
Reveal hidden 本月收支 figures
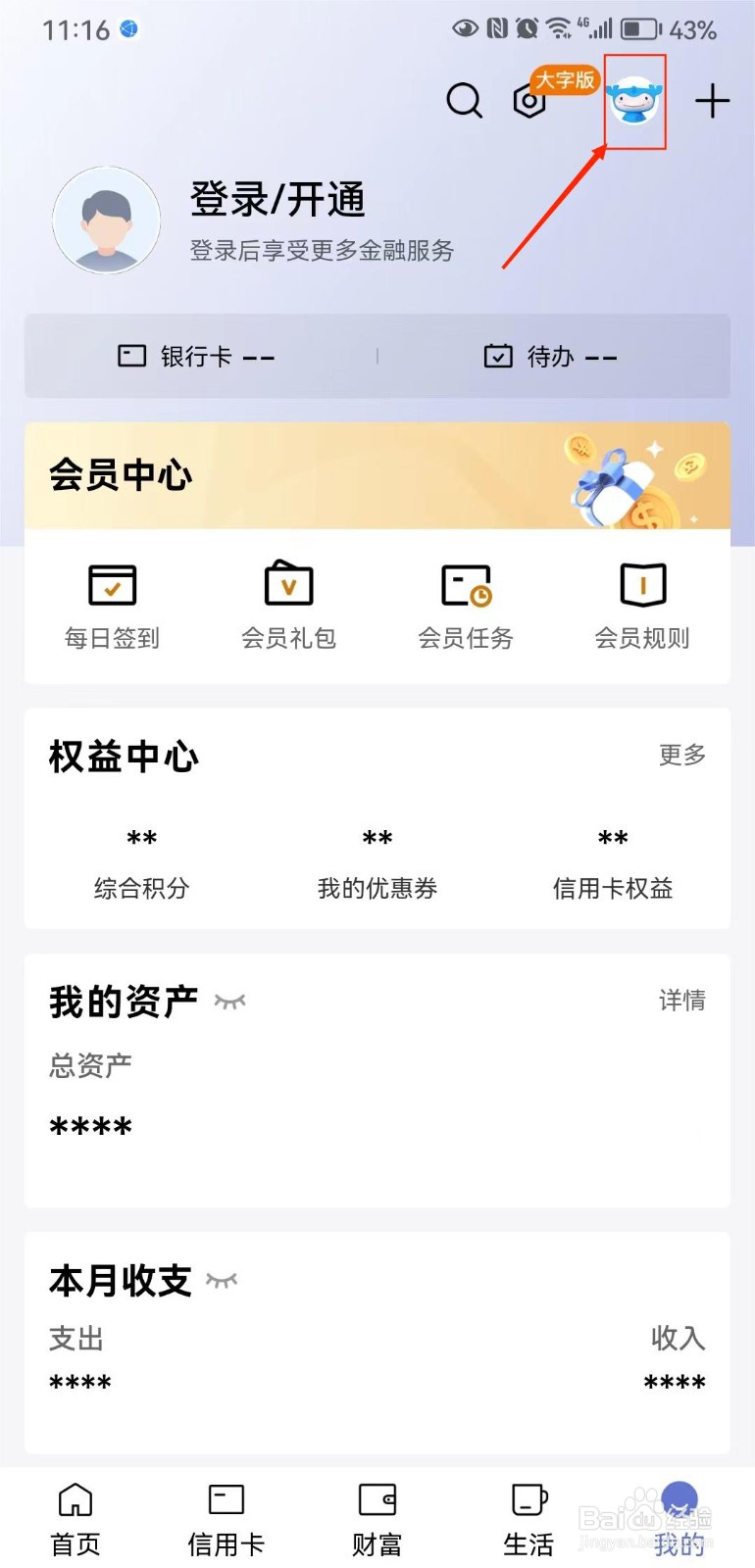[x=222, y=1280]
